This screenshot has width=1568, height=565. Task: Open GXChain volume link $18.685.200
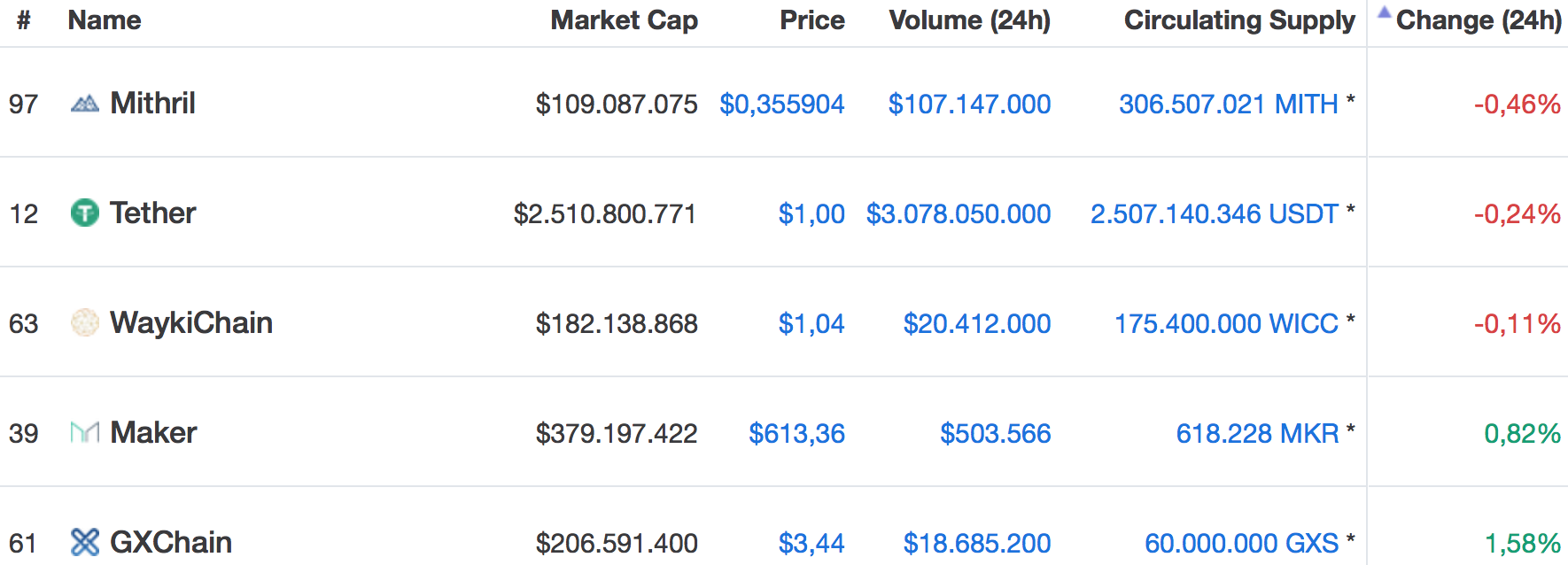(976, 543)
